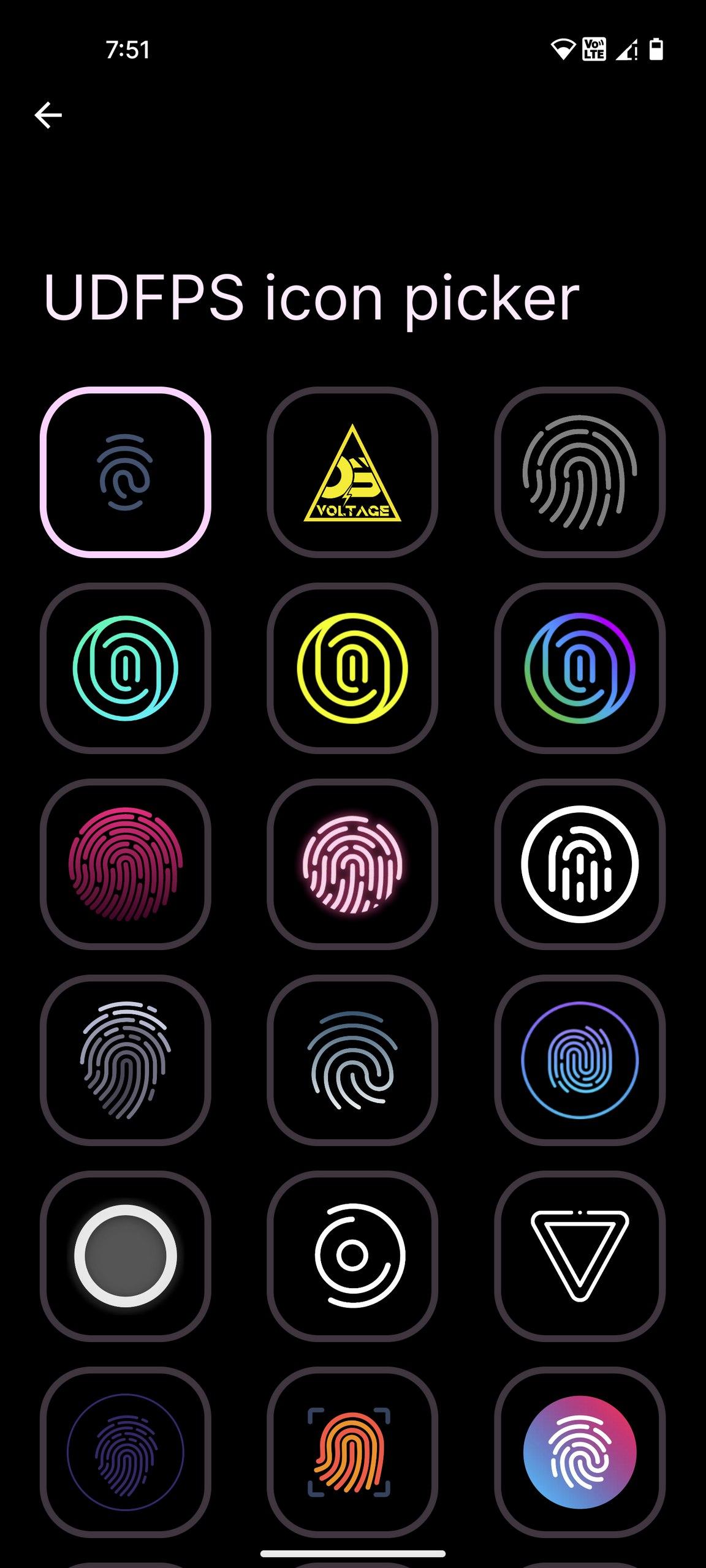Go back from UDFPS icon picker
706x1568 pixels.
(48, 115)
